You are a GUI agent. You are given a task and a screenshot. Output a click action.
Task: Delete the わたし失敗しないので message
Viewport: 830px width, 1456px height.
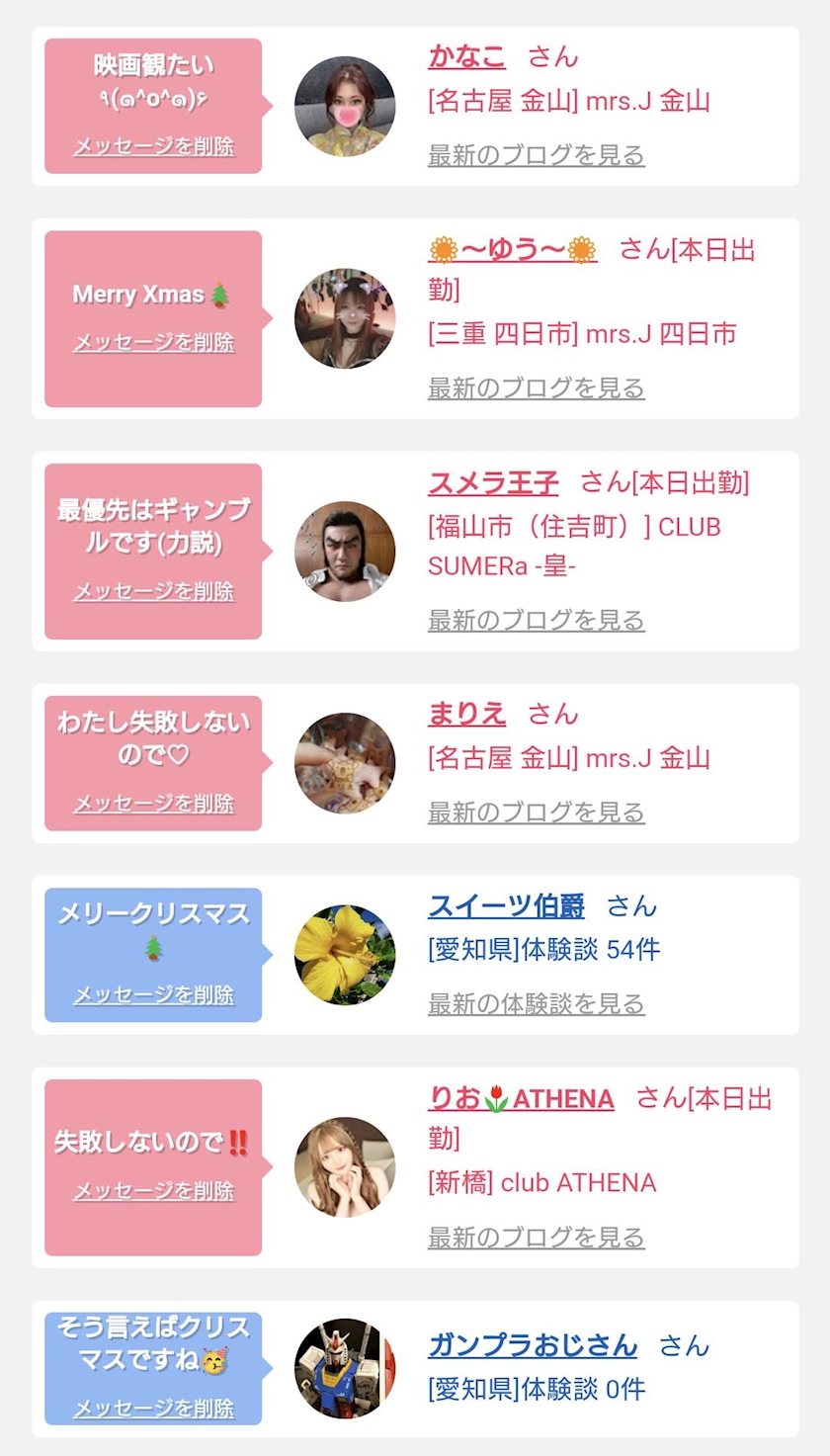[154, 803]
